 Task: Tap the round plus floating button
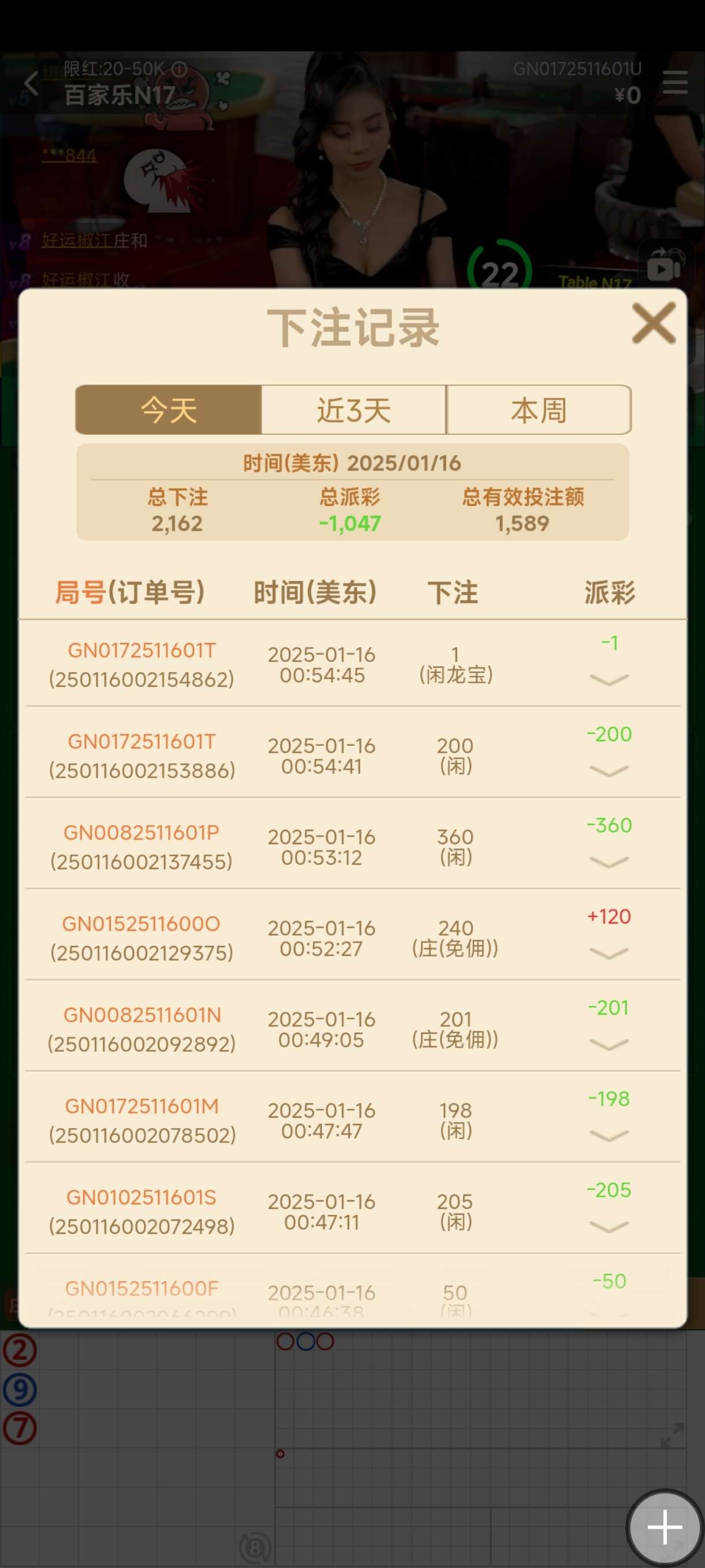click(x=664, y=1527)
